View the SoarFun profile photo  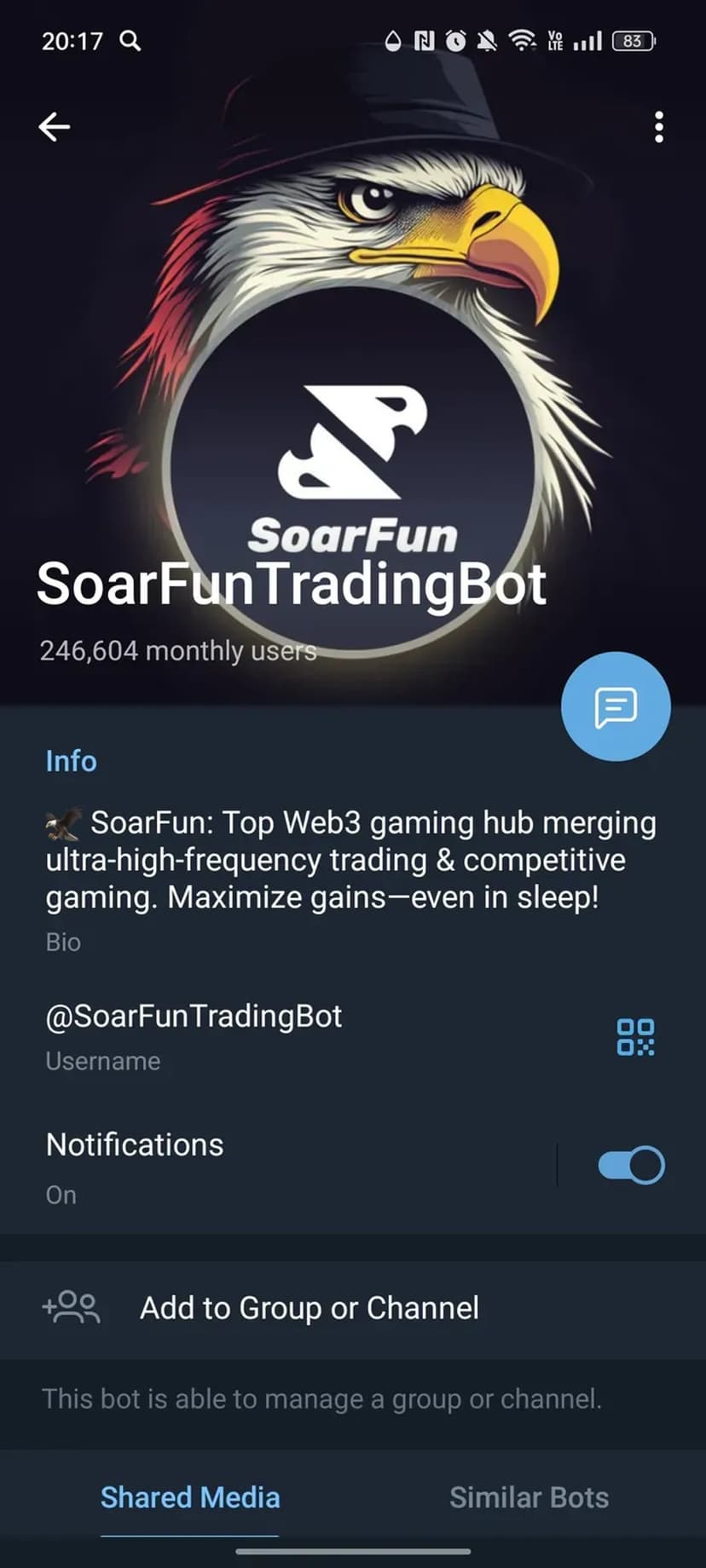[x=352, y=443]
